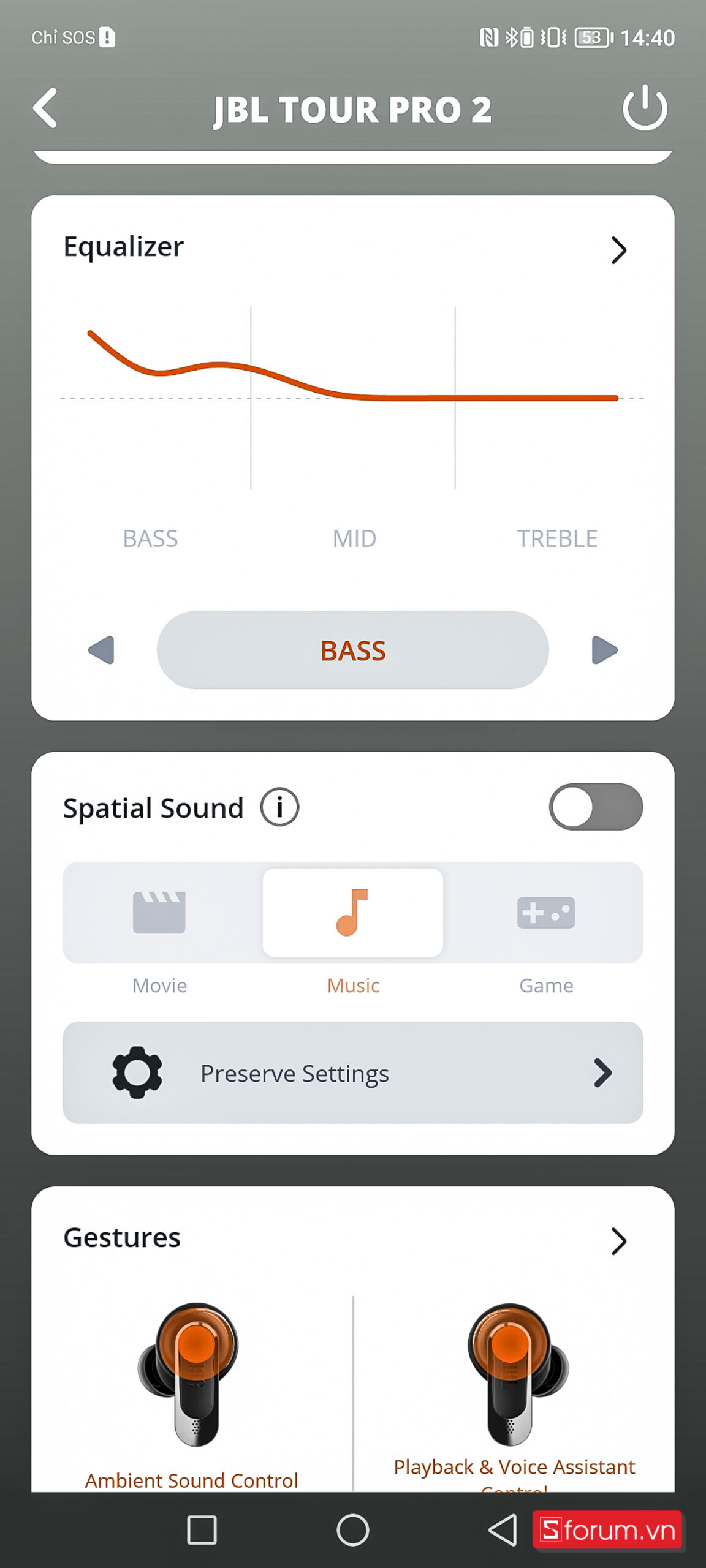The width and height of the screenshot is (706, 1568).
Task: Open recent apps from navigation bar
Action: tap(202, 1530)
